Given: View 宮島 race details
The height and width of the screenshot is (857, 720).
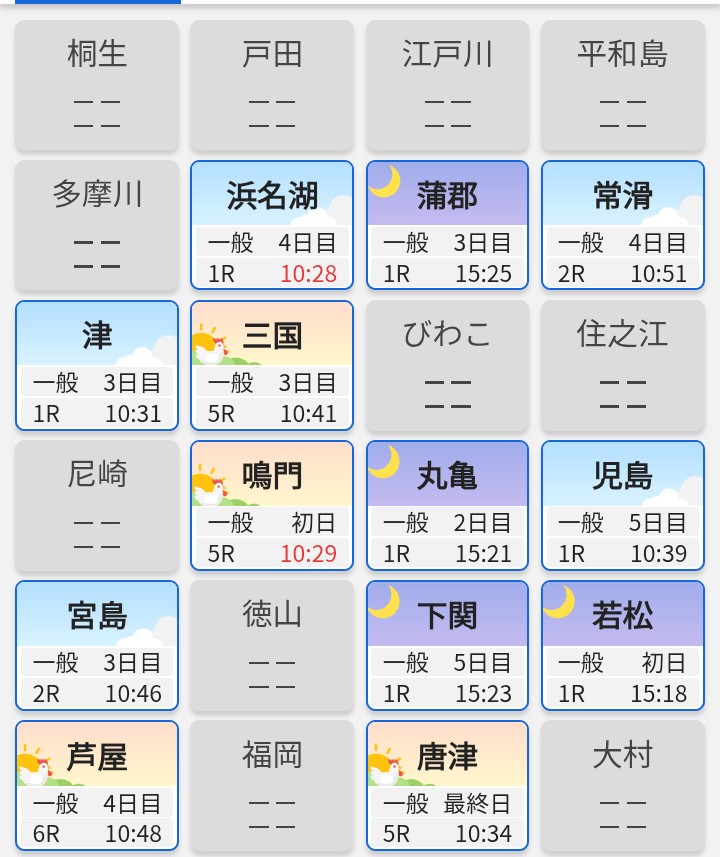Looking at the screenshot, I should coord(97,645).
